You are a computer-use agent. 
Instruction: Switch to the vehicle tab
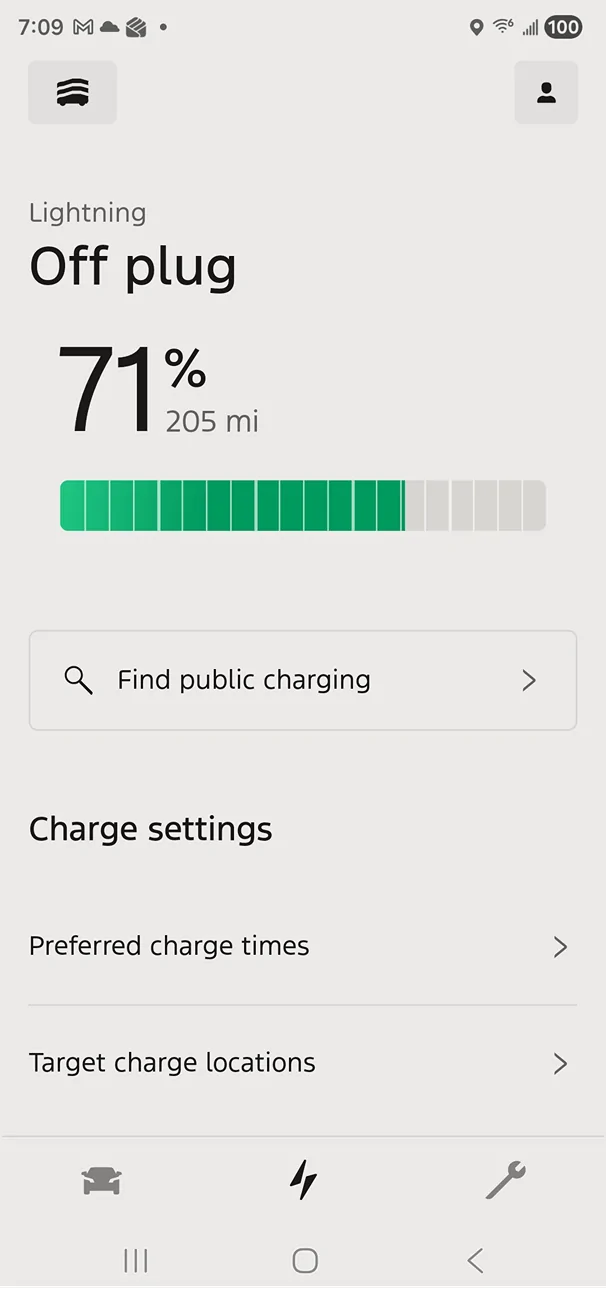click(101, 1181)
